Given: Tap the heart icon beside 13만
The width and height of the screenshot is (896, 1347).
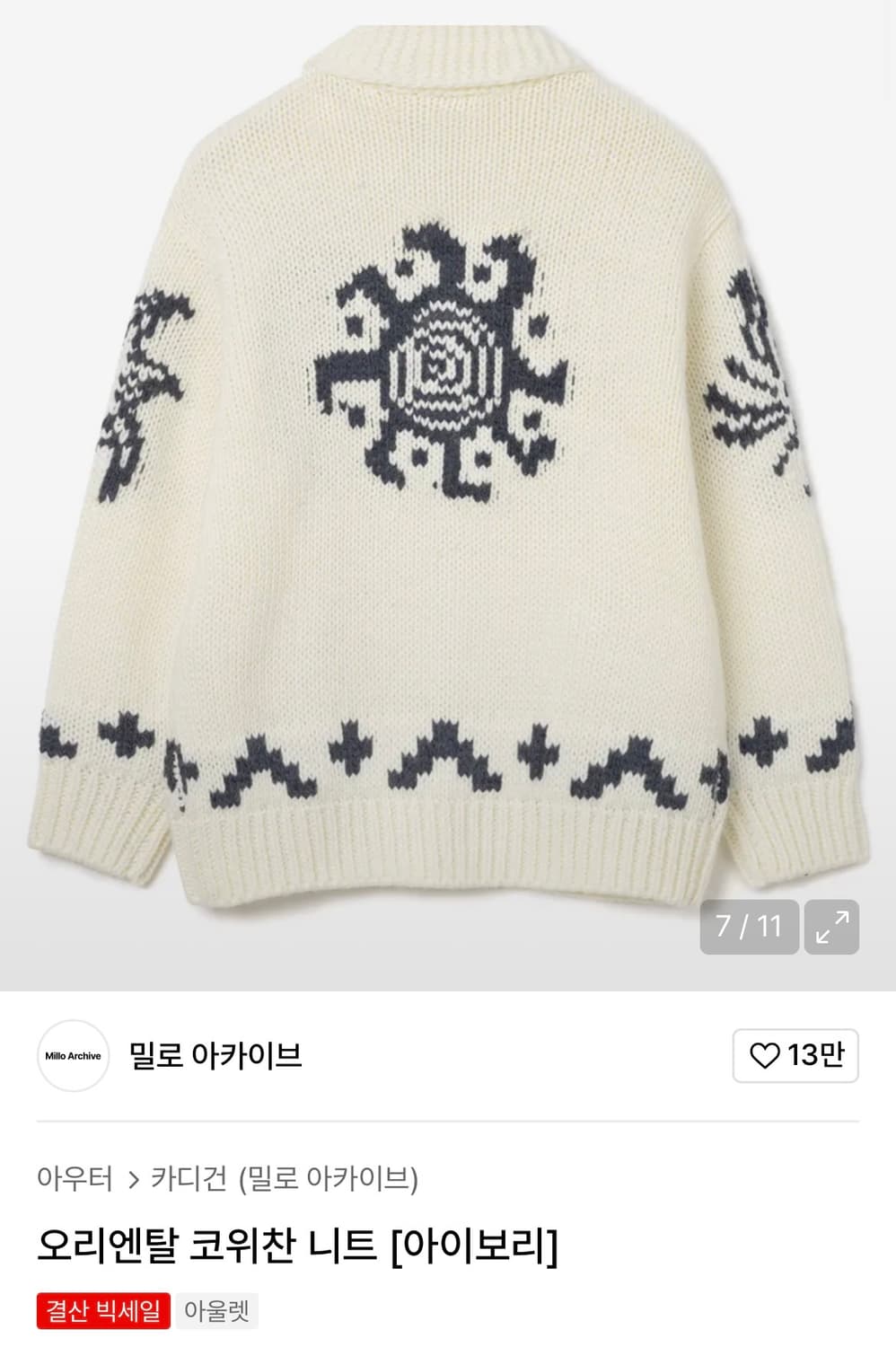Looking at the screenshot, I should click(x=765, y=1058).
